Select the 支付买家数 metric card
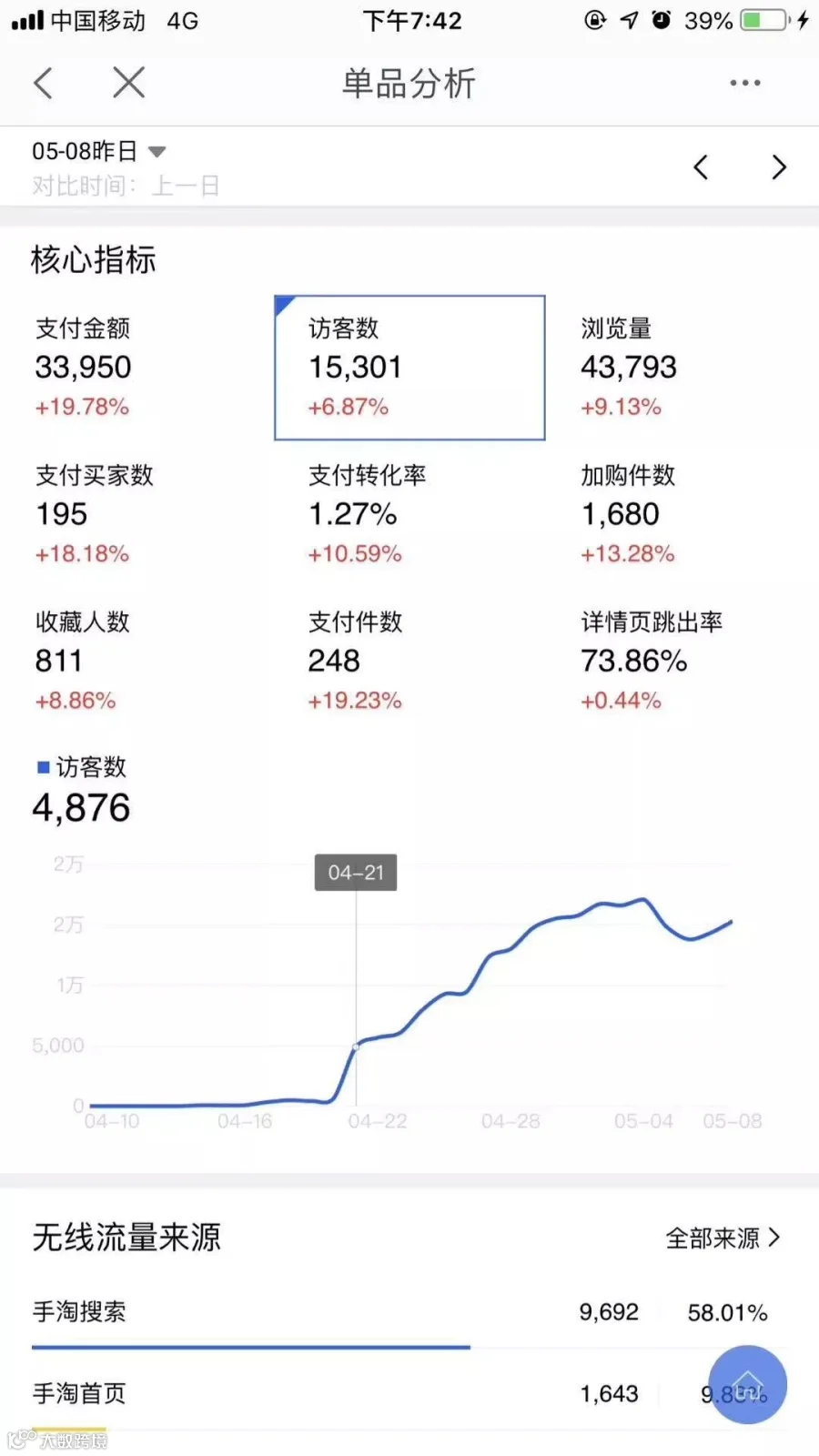The image size is (819, 1456). (136, 514)
